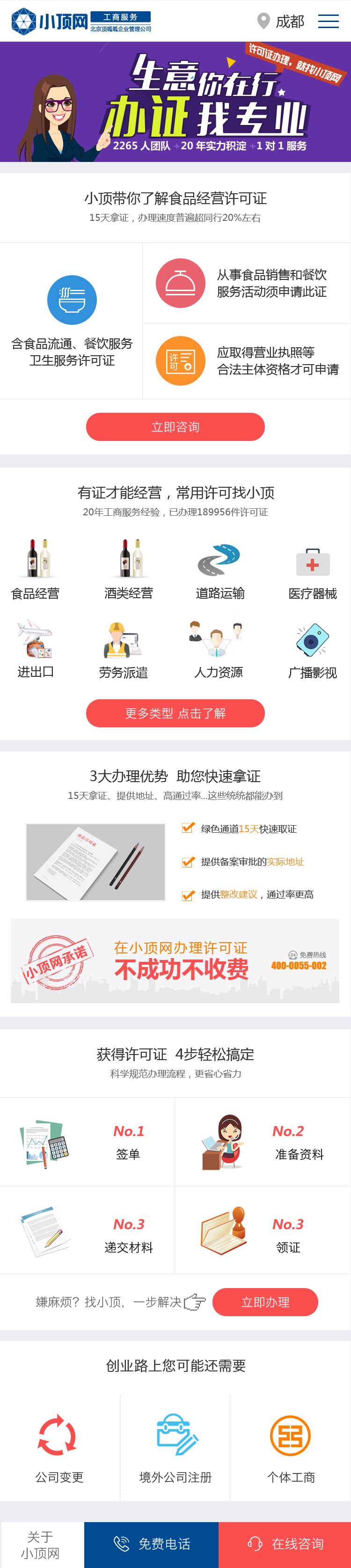Screen dimensions: 351x1568
Task: Open the 境外公司注册 service
Action: [x=175, y=1448]
